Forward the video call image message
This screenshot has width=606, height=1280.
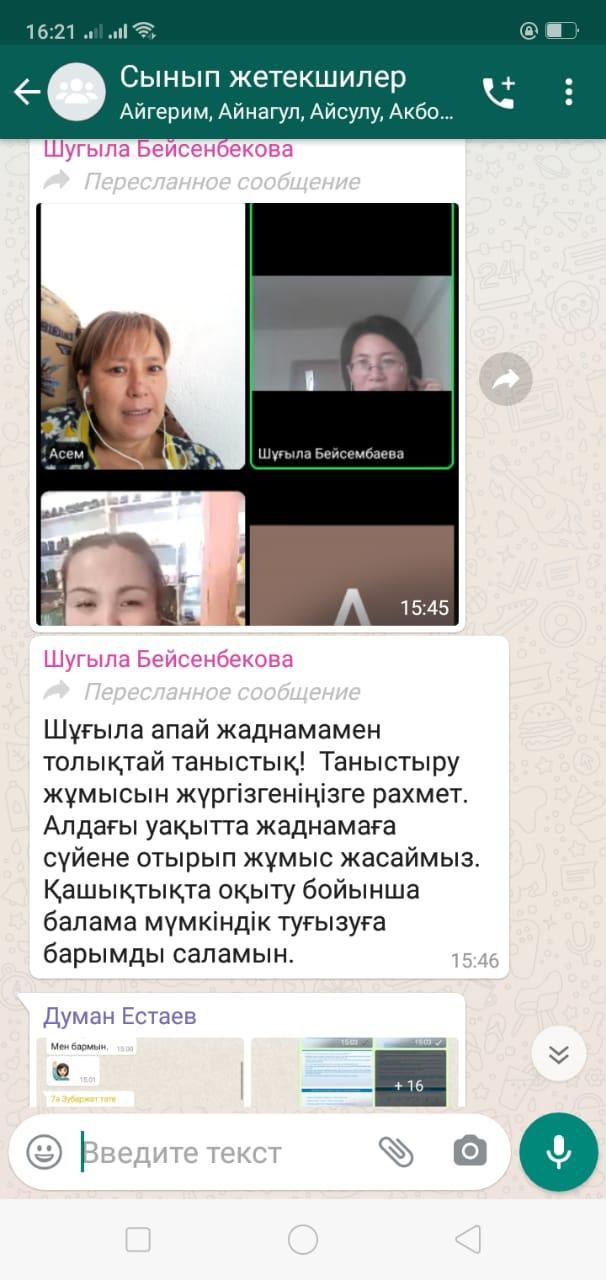[x=505, y=380]
